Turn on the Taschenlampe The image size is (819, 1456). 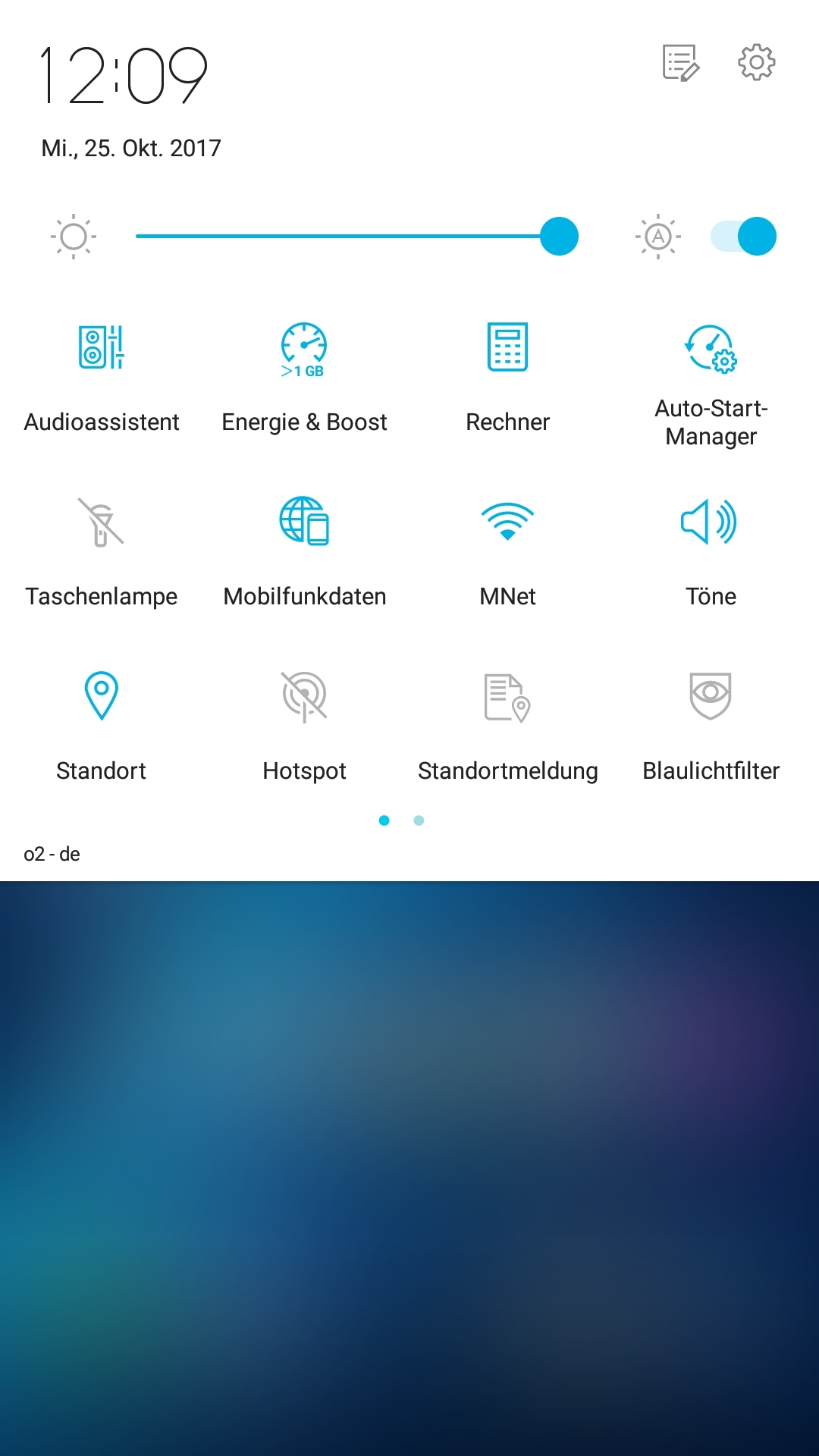click(x=102, y=522)
